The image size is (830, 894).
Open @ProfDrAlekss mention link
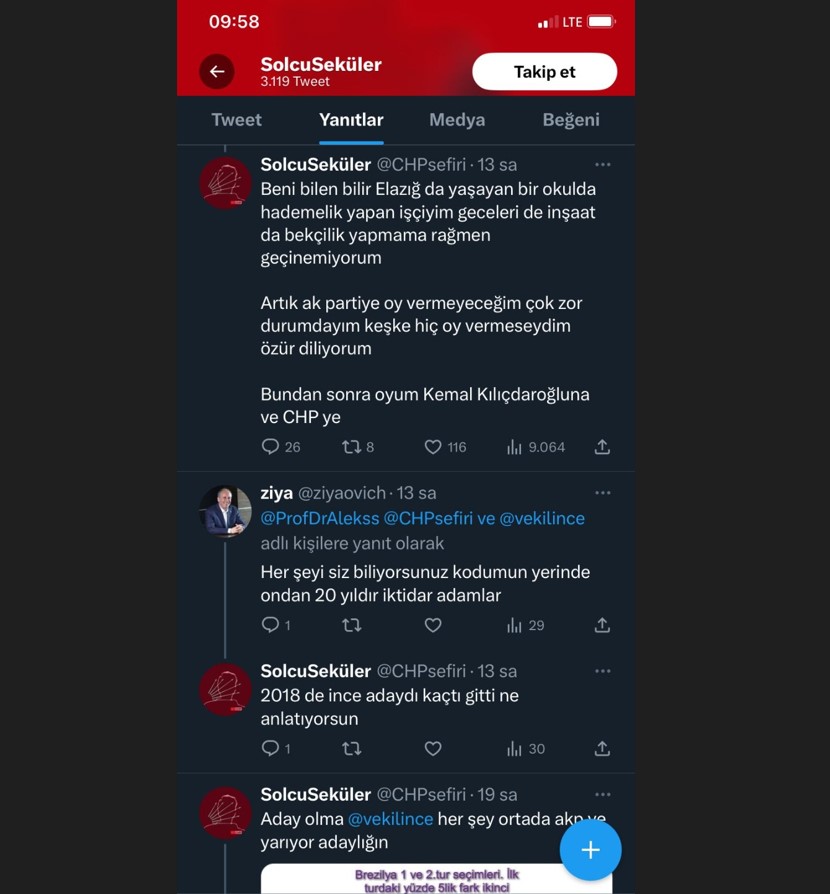[x=320, y=518]
